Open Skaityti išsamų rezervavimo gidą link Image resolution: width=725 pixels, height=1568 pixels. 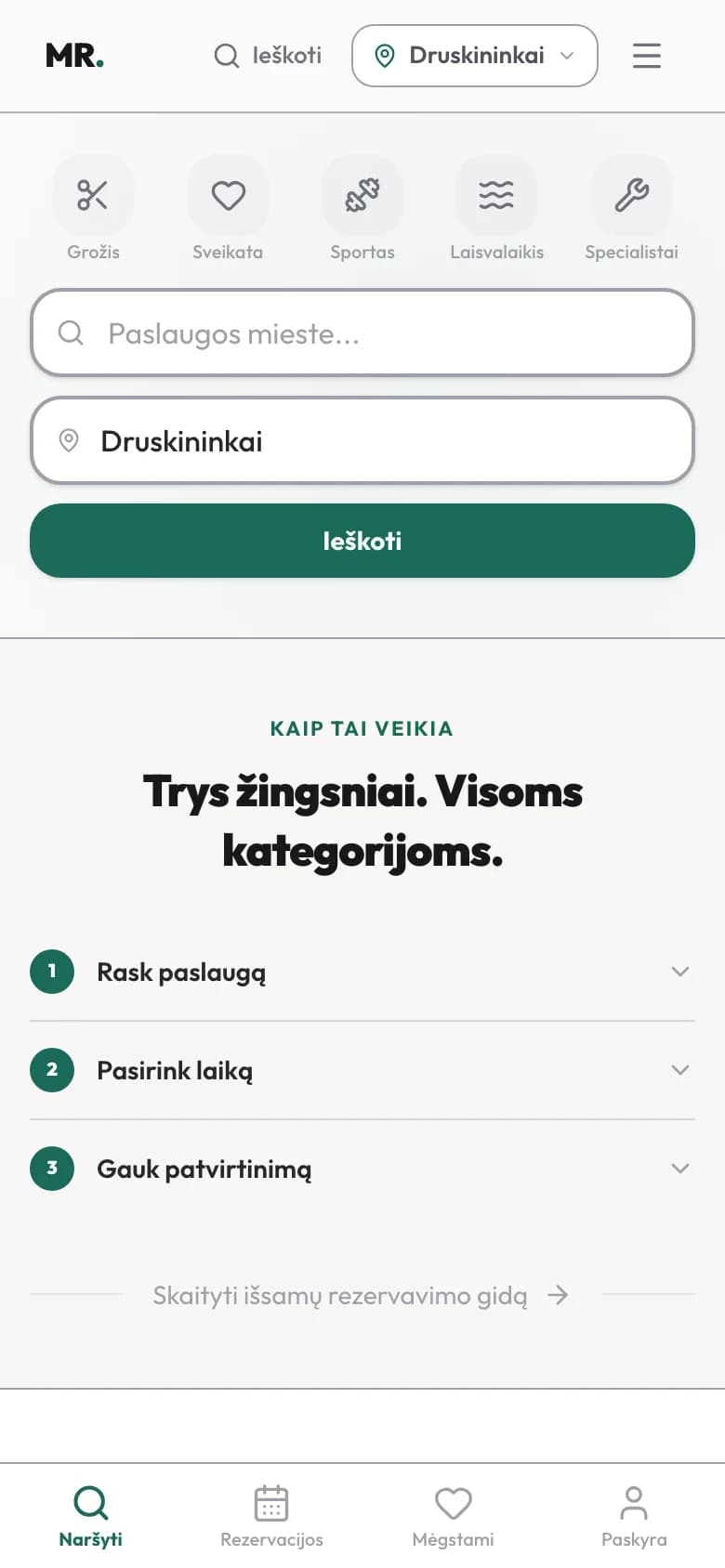[361, 1295]
